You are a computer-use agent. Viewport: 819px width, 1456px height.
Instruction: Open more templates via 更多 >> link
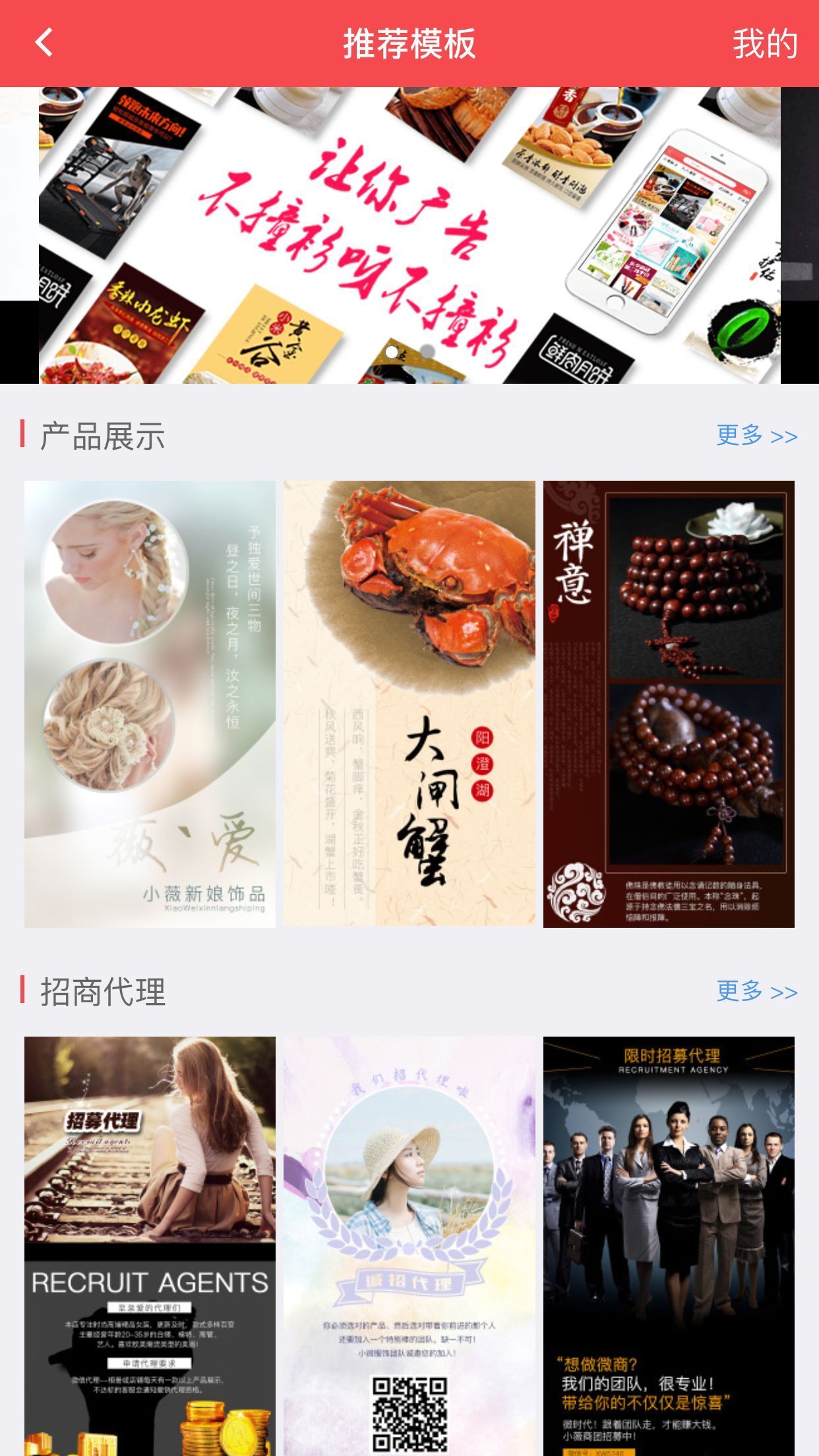pos(757,435)
